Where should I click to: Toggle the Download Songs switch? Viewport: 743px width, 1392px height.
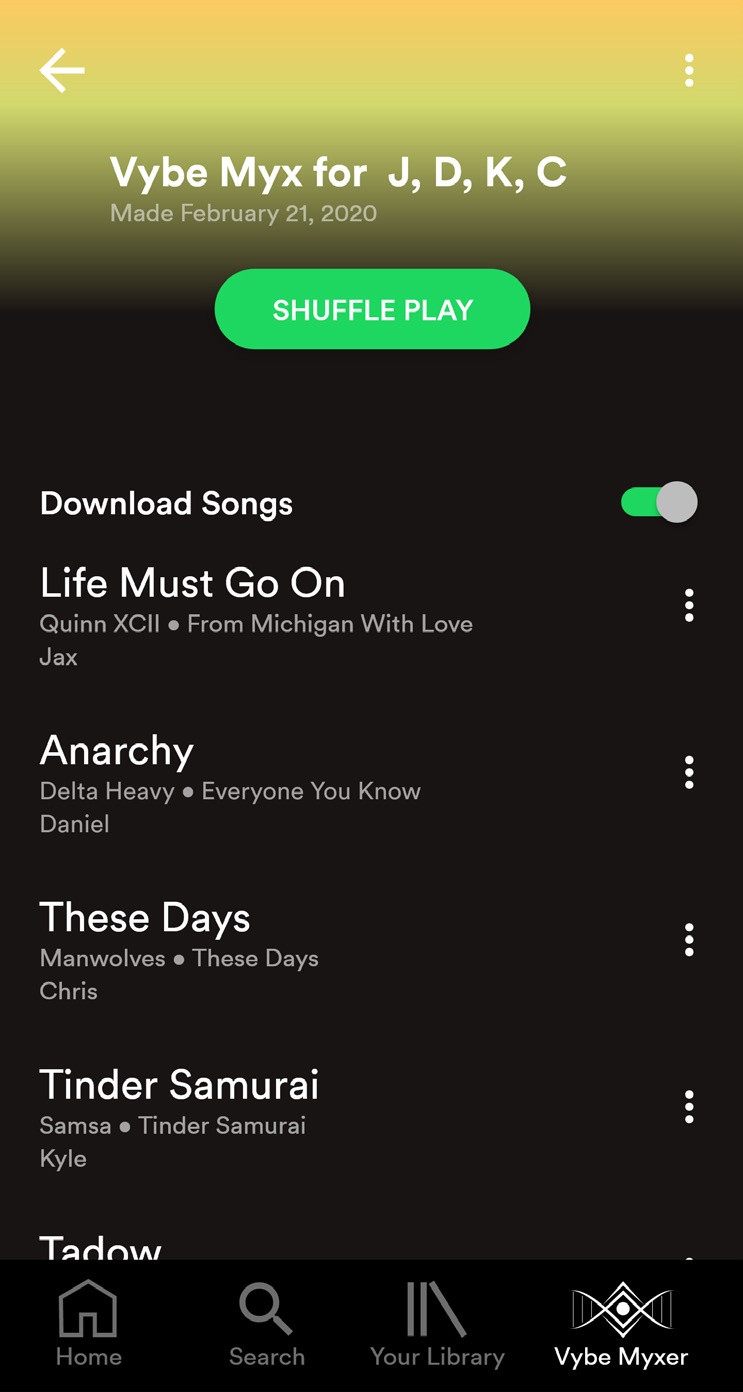[658, 502]
